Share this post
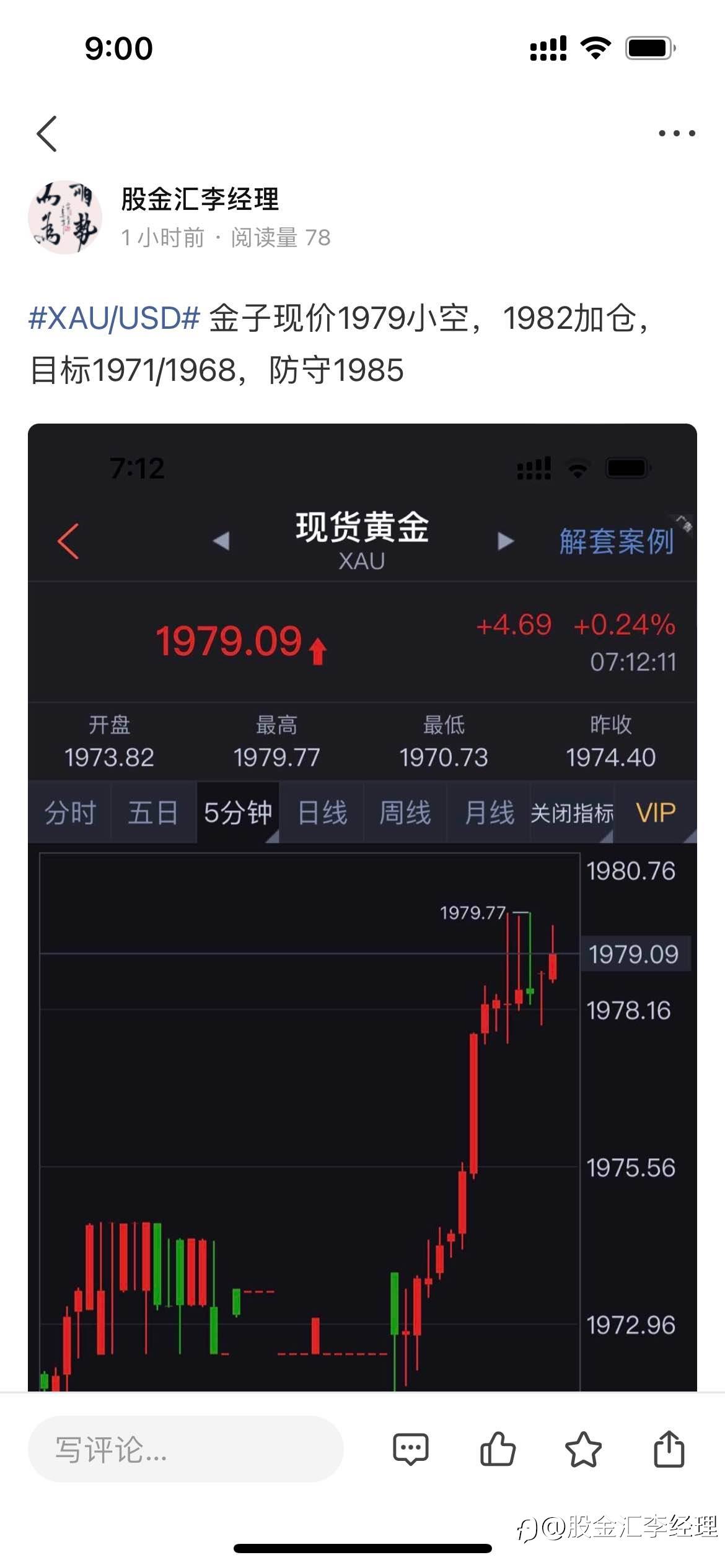Viewport: 725px width, 1568px height. click(669, 1448)
